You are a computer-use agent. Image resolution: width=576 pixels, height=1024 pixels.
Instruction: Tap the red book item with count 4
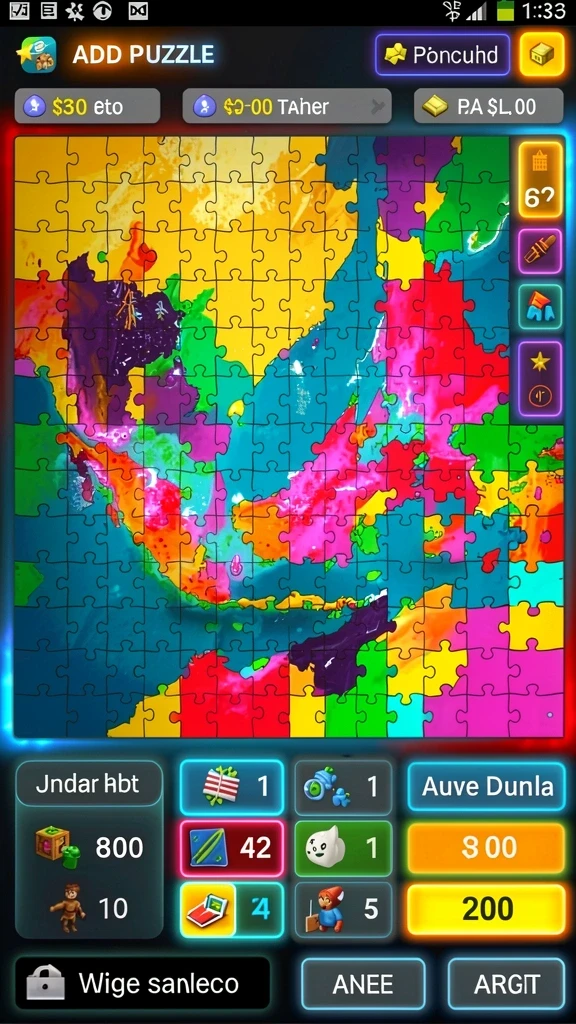[232, 909]
